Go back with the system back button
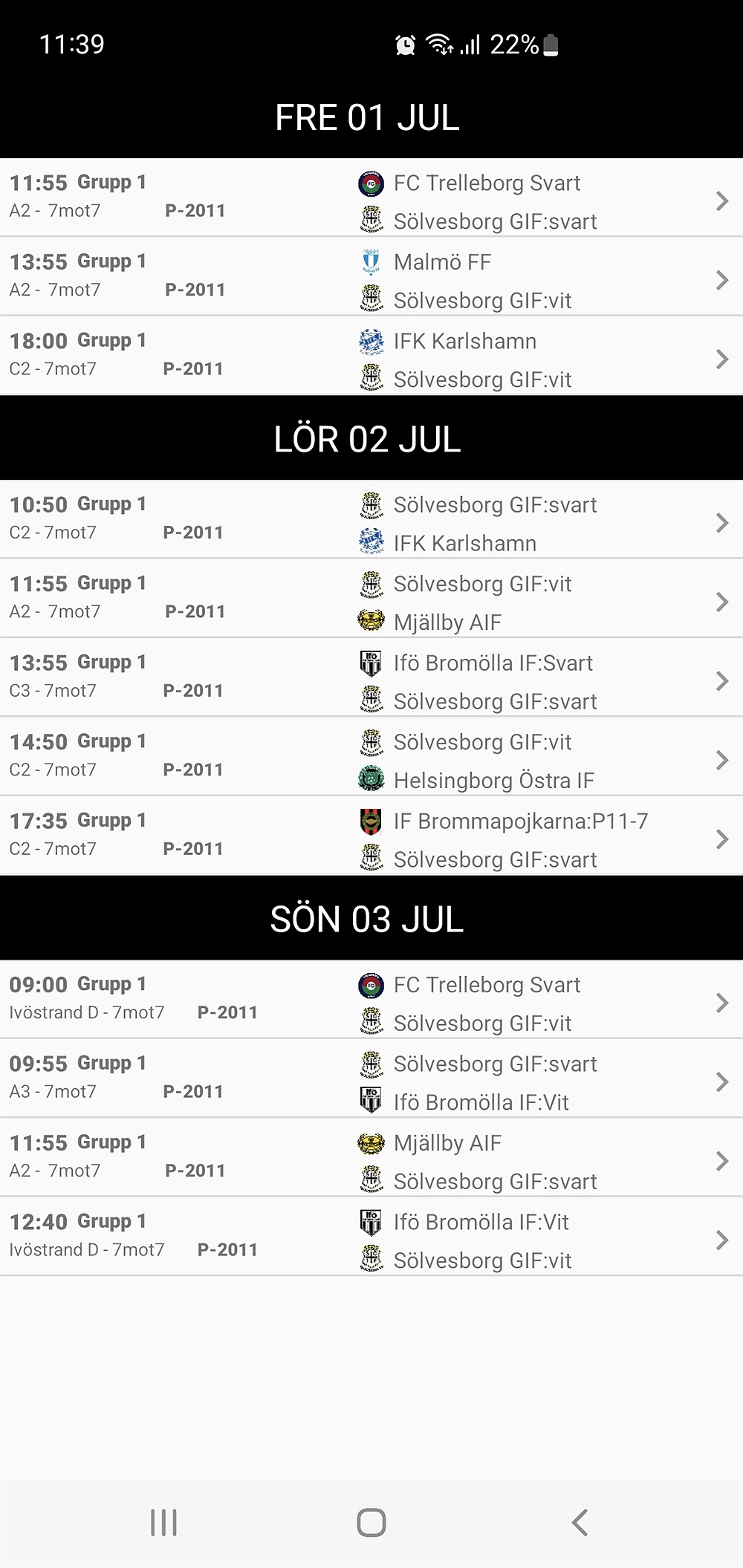Screen dimensions: 743x1568 coord(580,1522)
